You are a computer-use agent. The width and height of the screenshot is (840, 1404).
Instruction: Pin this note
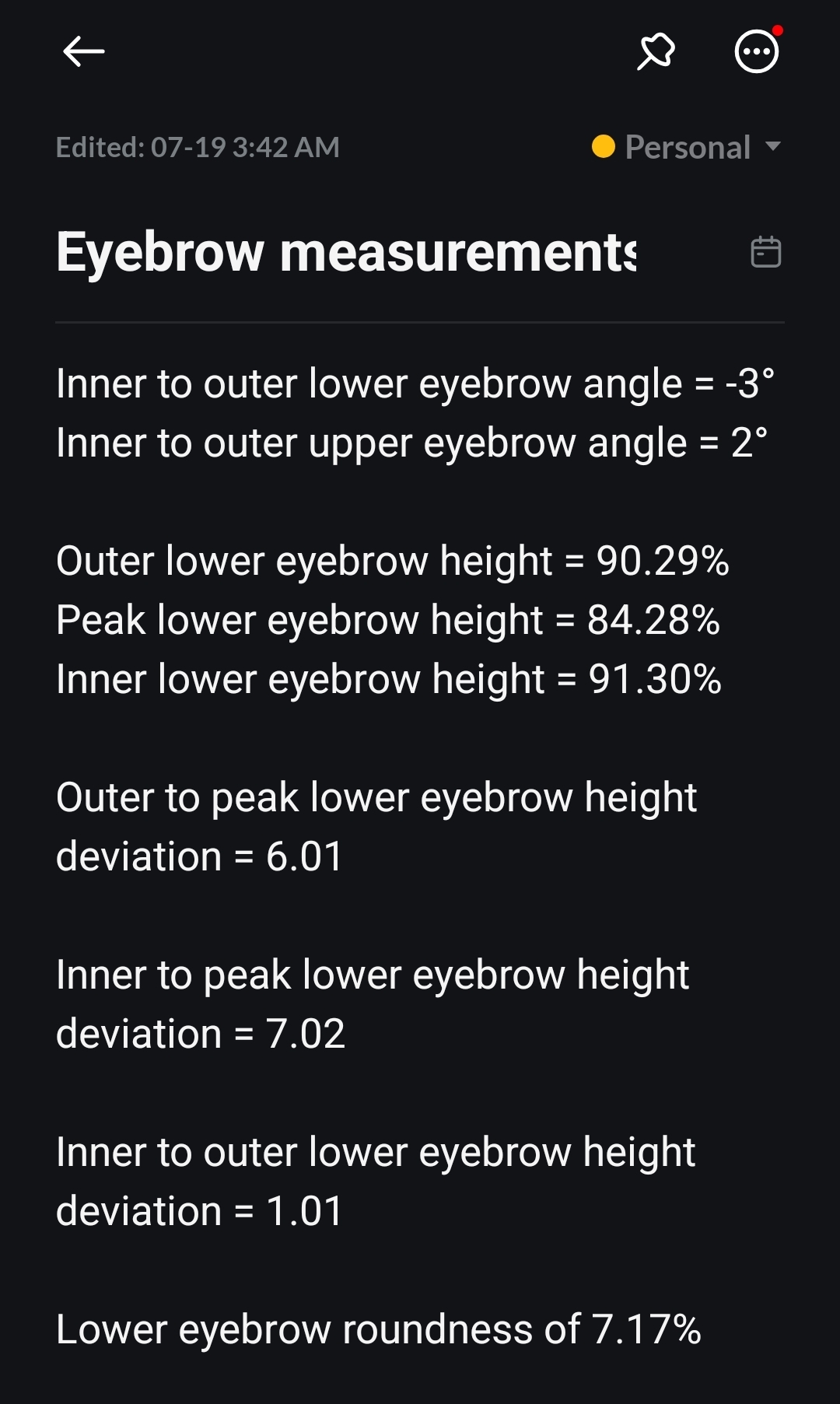[x=656, y=52]
